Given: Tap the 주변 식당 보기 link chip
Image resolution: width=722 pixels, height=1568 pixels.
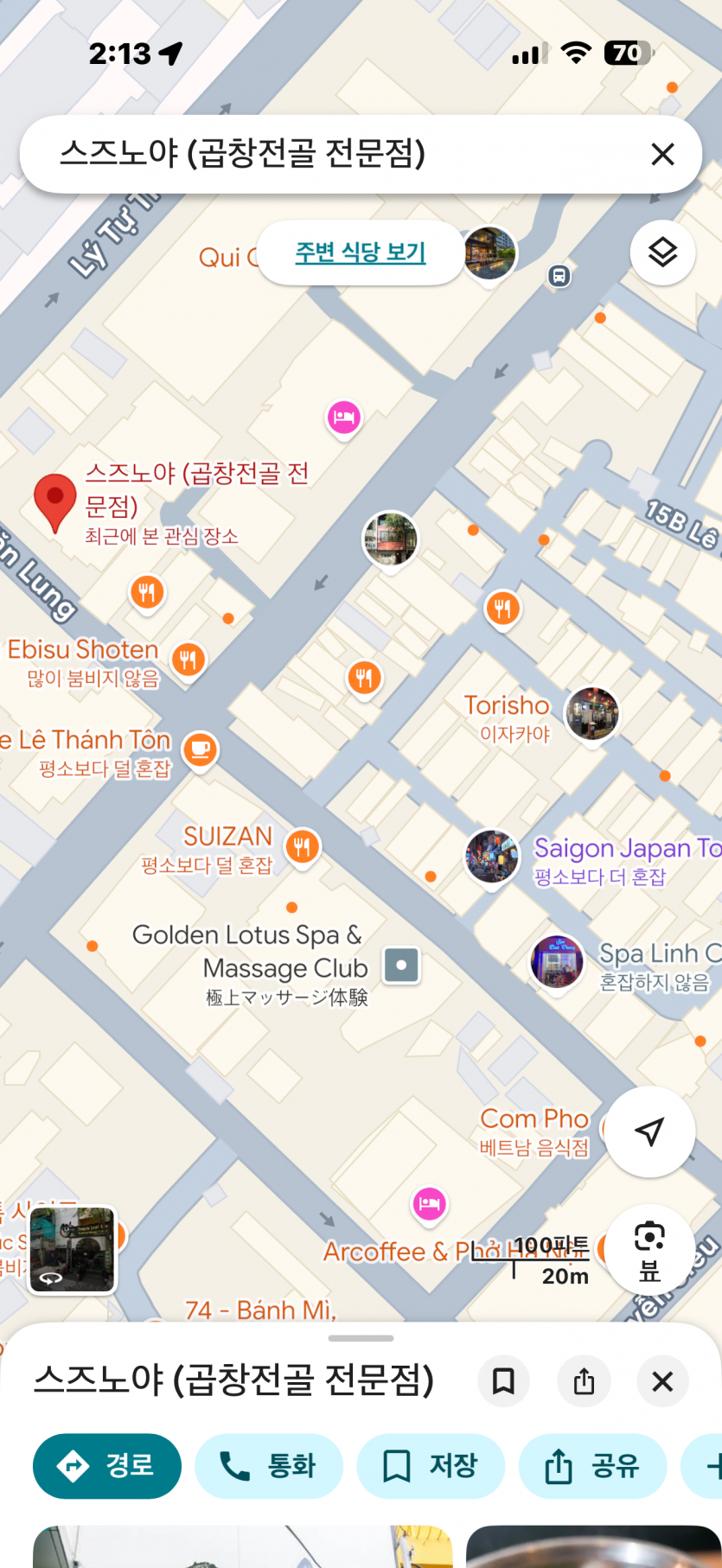Looking at the screenshot, I should 361,252.
